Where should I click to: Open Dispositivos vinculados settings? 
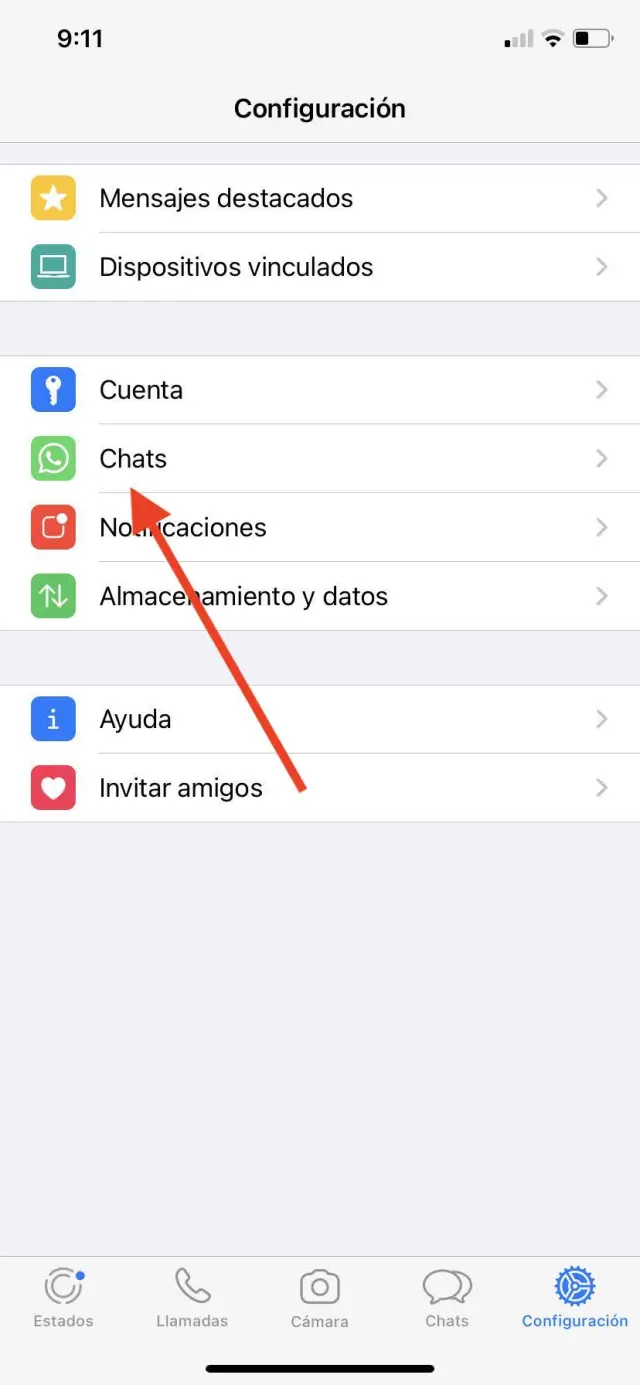(320, 267)
